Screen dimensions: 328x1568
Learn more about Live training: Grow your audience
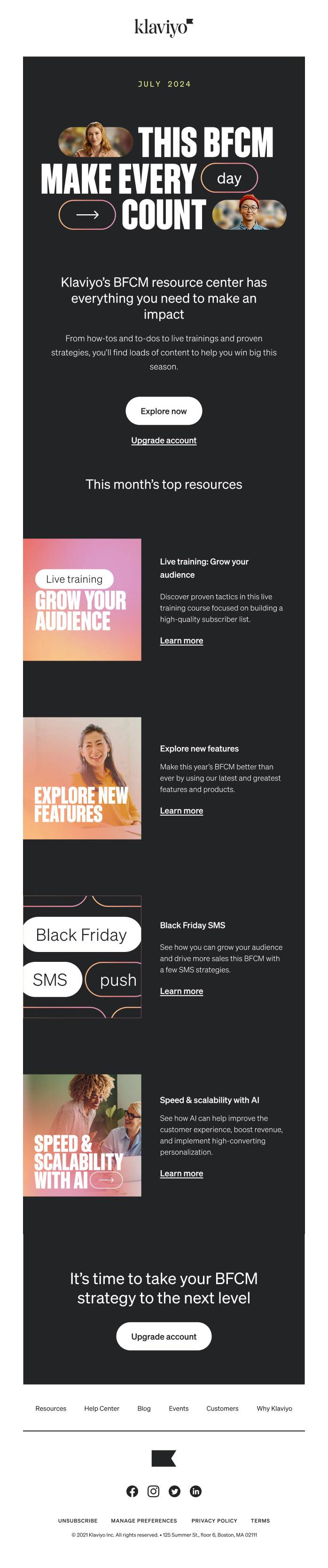(181, 640)
